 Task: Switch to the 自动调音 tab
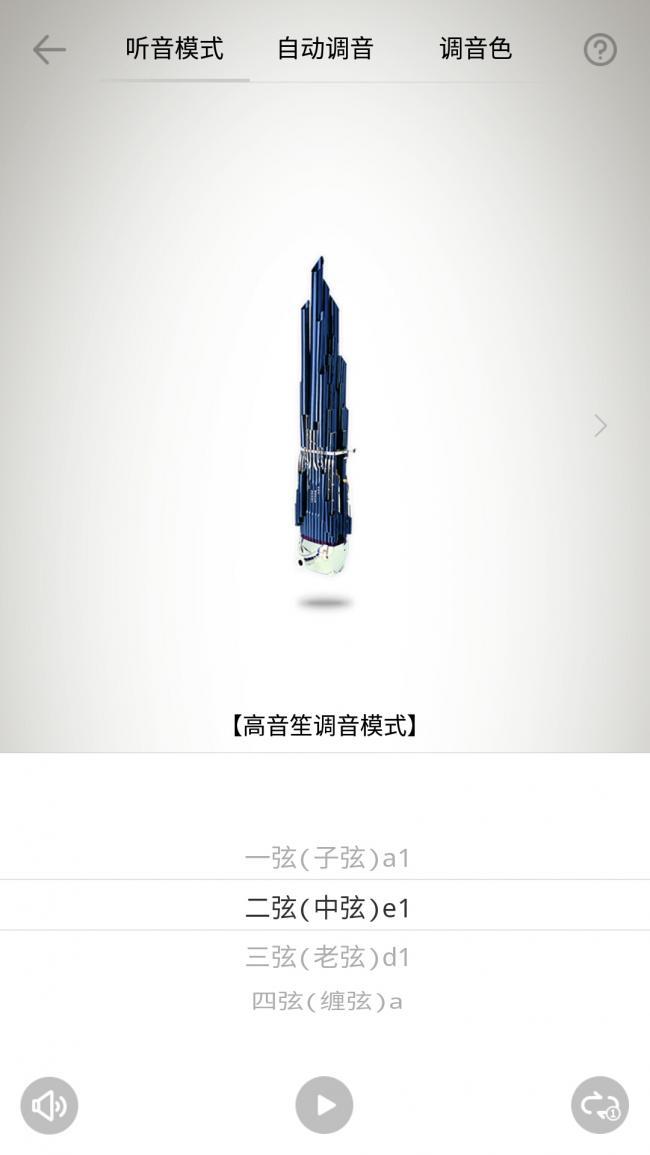(x=325, y=49)
